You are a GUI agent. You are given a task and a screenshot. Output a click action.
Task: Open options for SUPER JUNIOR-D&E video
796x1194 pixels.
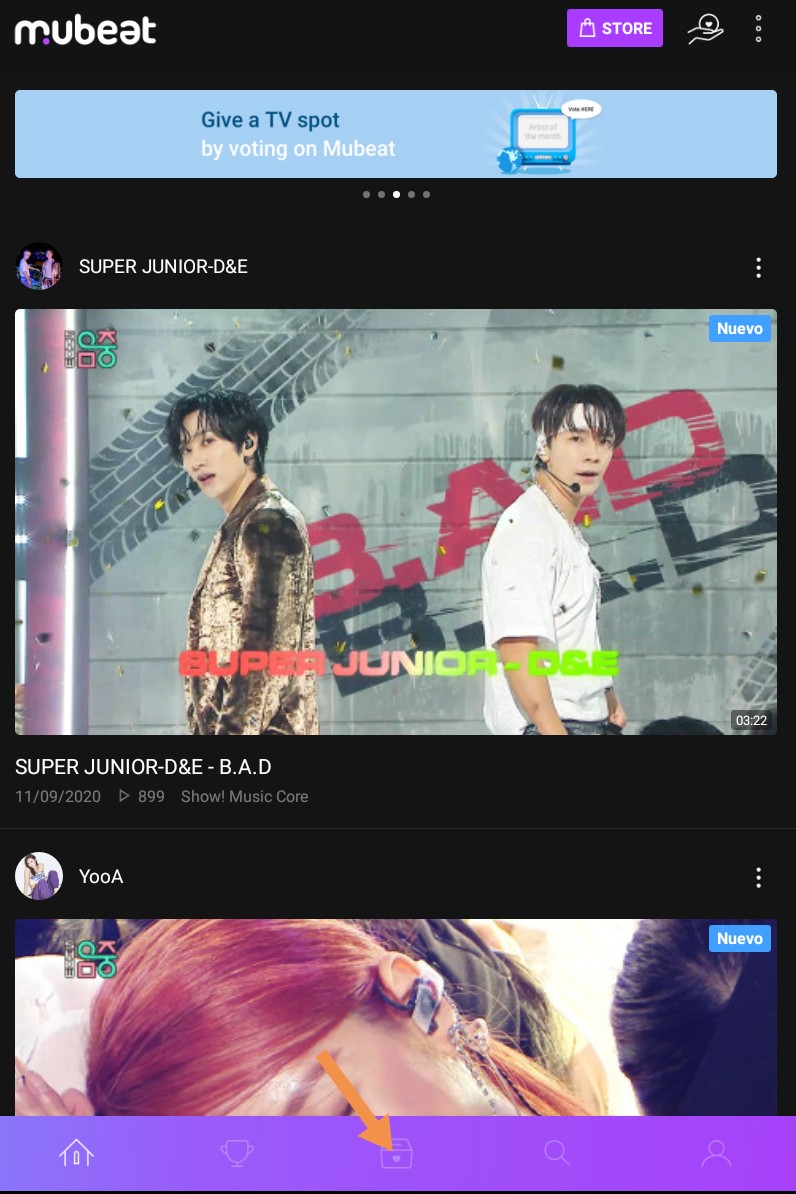[759, 267]
